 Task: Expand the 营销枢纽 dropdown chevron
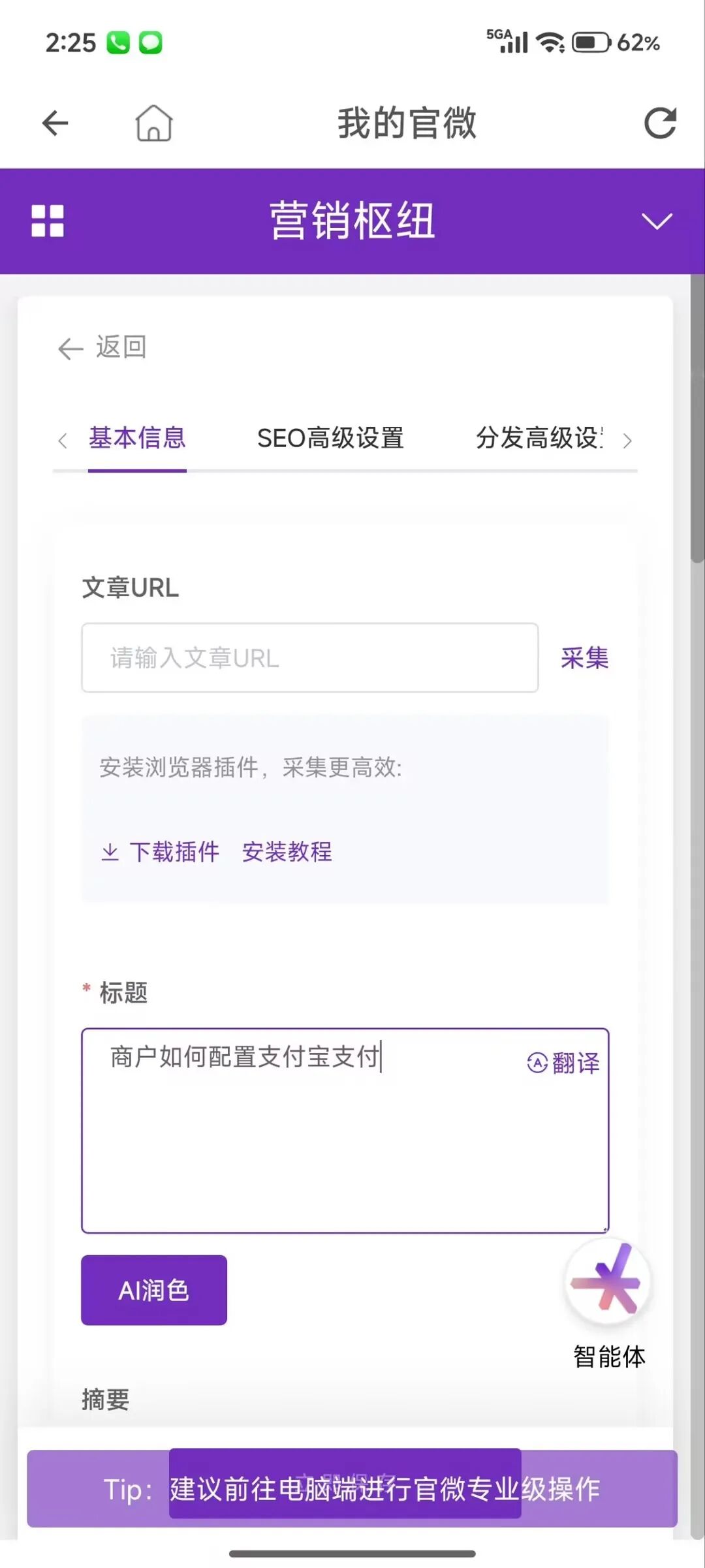[x=657, y=221]
